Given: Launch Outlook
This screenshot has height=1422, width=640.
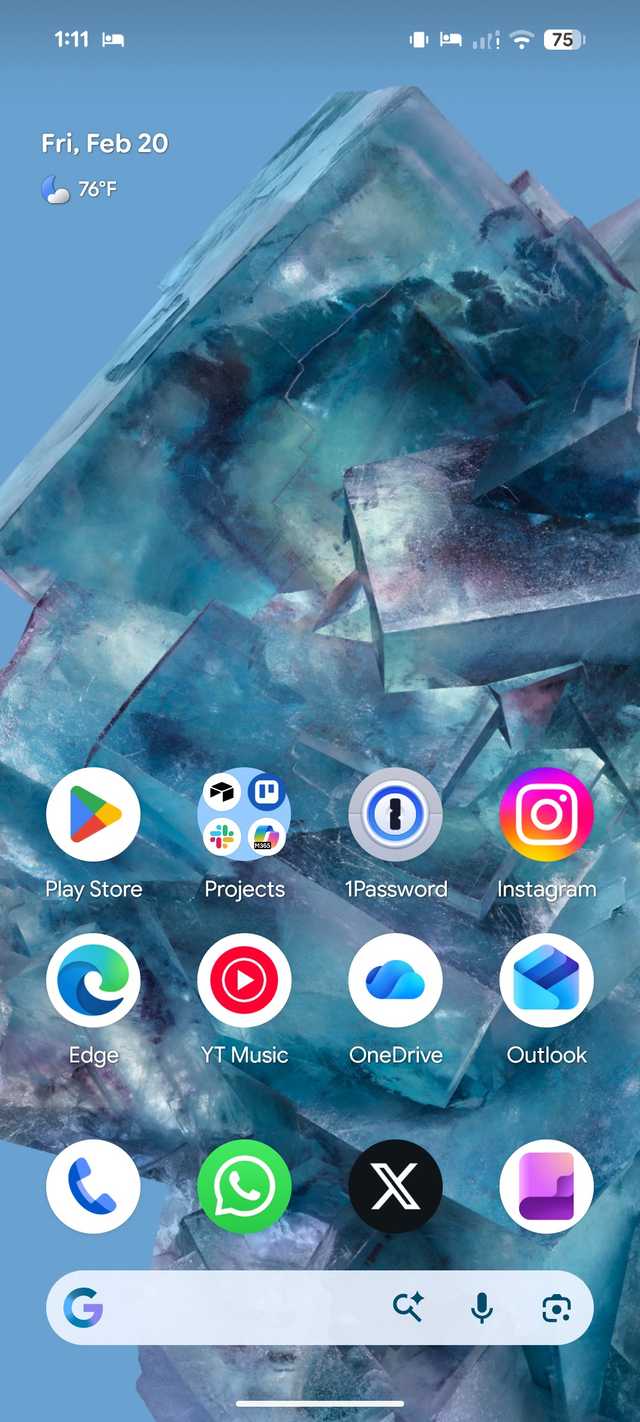Looking at the screenshot, I should [x=546, y=981].
